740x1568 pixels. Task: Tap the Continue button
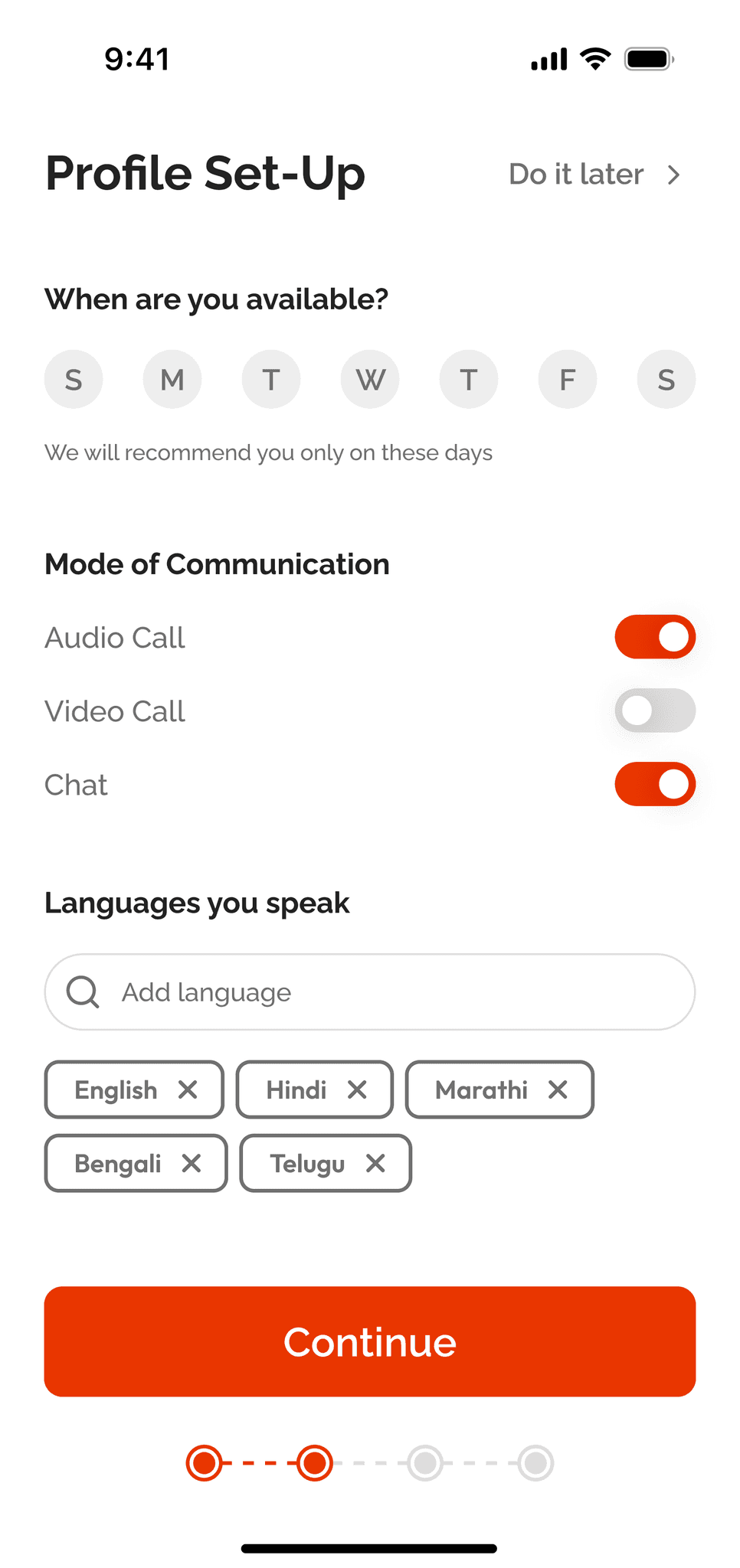(370, 1341)
